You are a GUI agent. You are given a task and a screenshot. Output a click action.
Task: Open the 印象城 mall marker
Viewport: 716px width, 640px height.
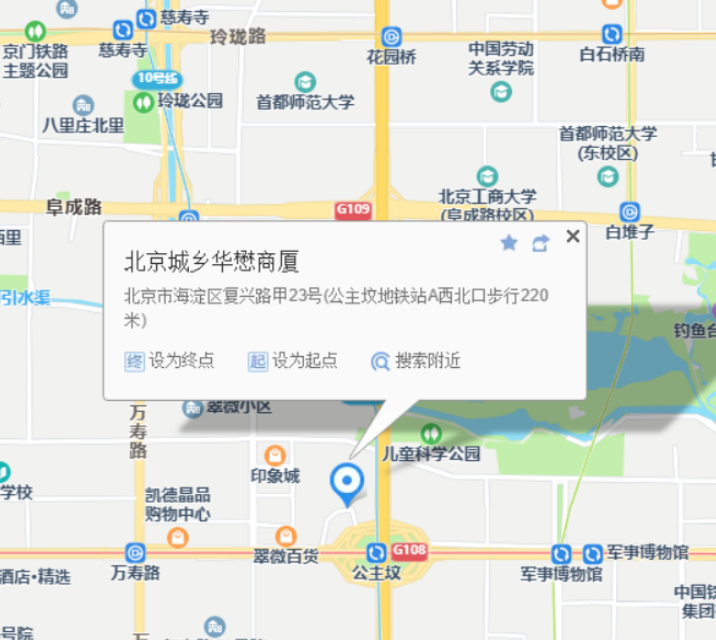[274, 455]
